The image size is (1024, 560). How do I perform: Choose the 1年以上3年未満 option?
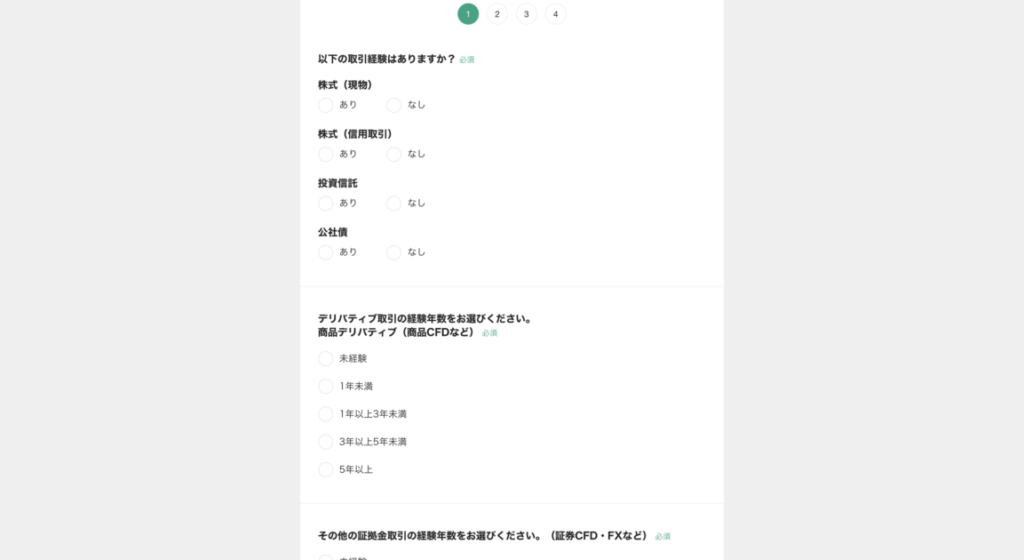tap(326, 414)
